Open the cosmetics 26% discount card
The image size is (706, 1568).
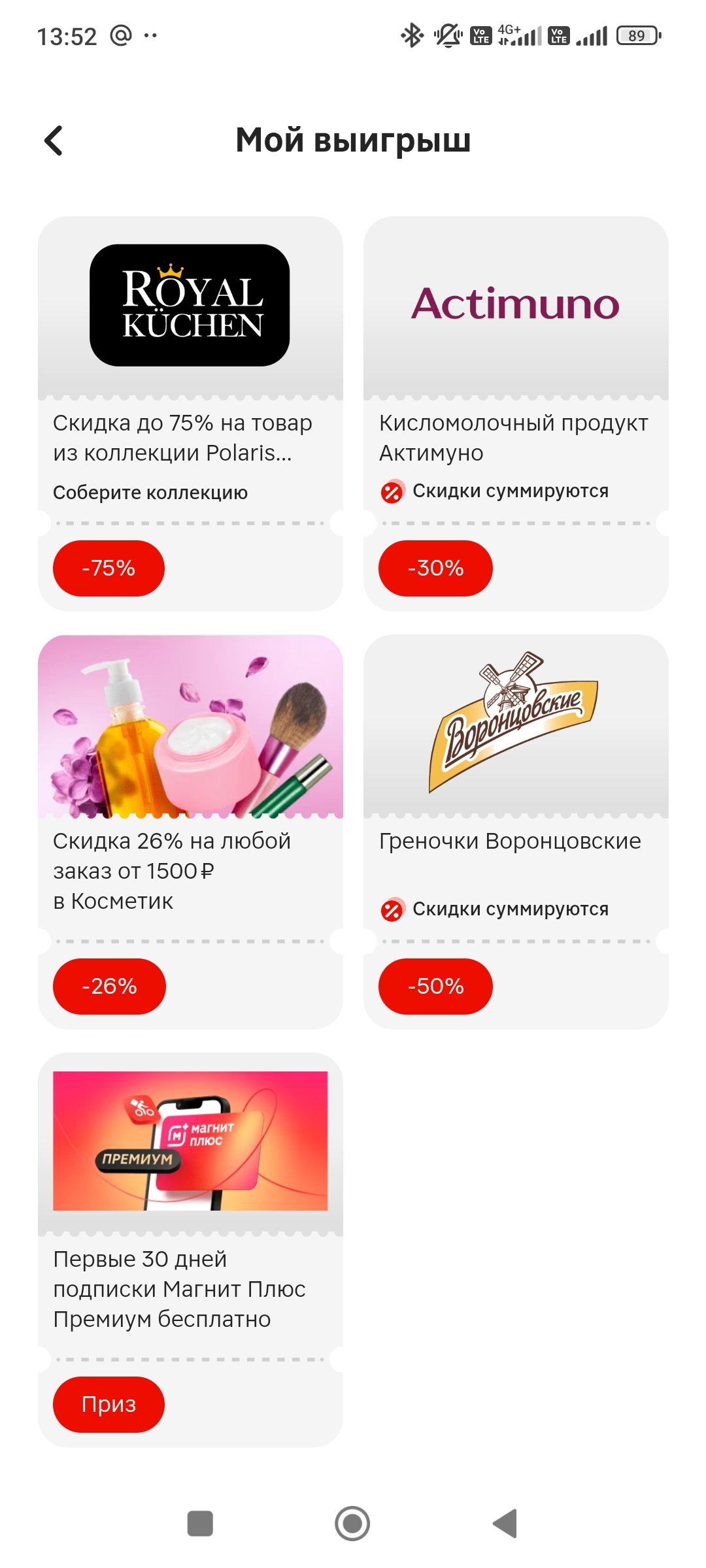tap(190, 832)
